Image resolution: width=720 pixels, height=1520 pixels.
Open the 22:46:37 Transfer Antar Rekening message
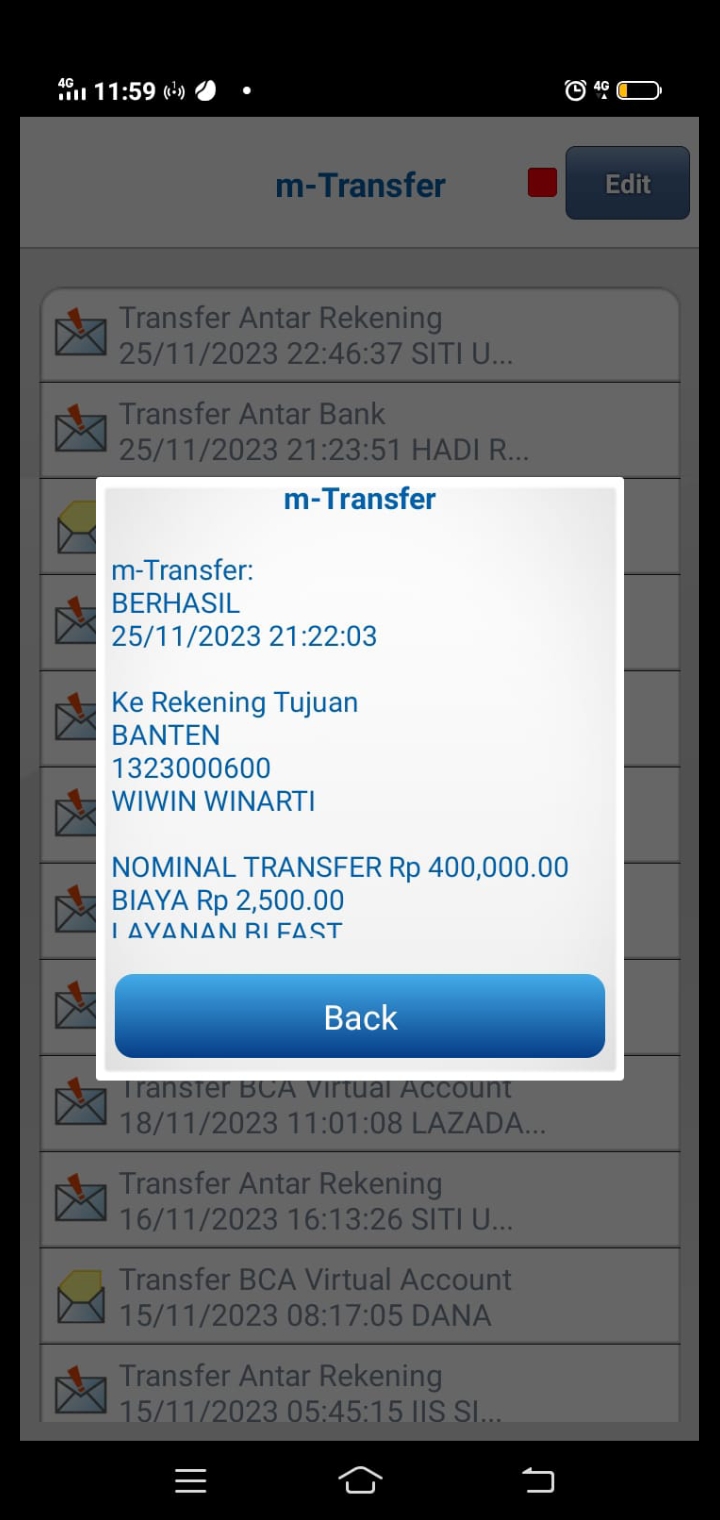click(360, 336)
